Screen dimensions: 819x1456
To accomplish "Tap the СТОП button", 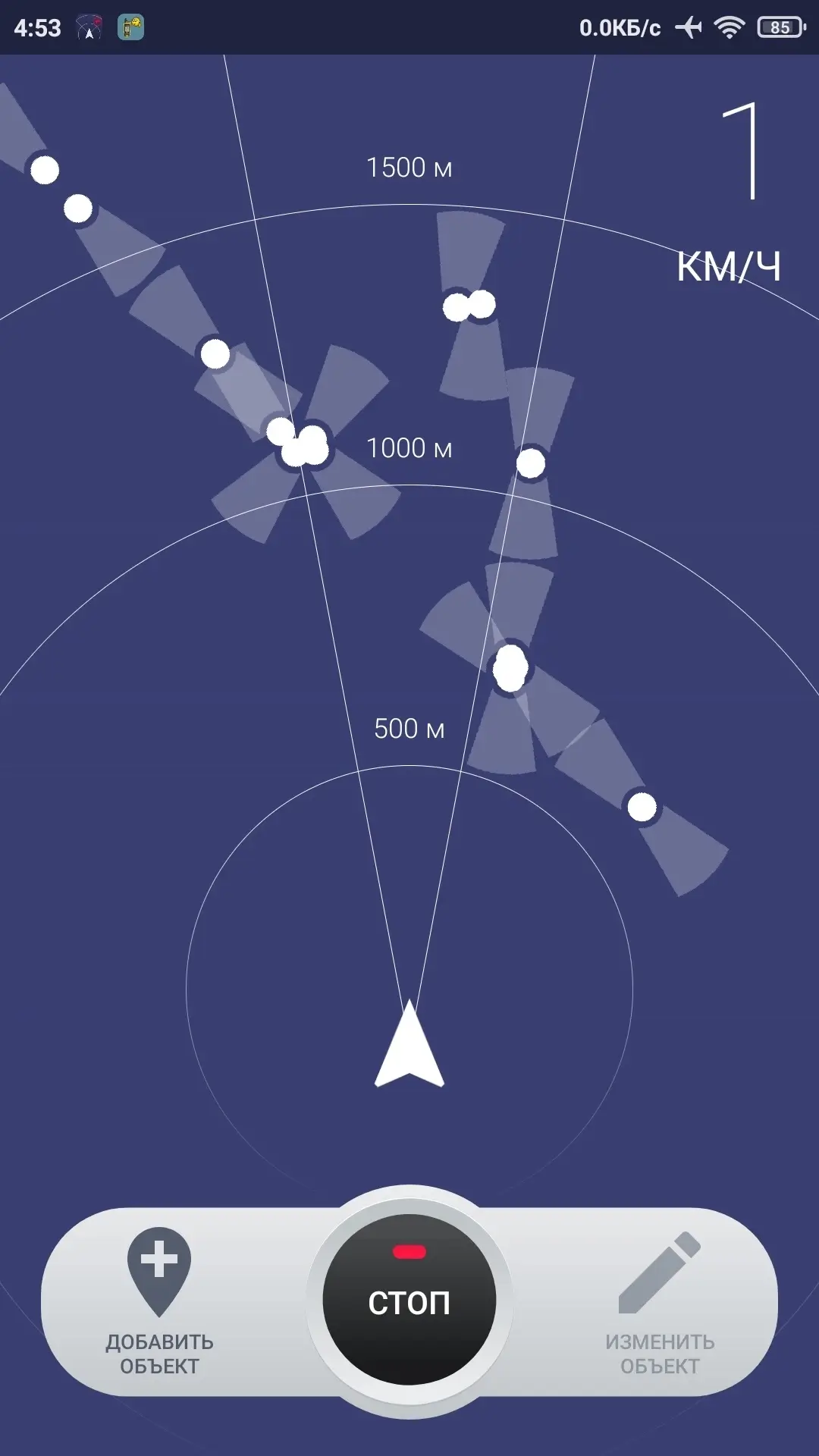I will point(409,1301).
